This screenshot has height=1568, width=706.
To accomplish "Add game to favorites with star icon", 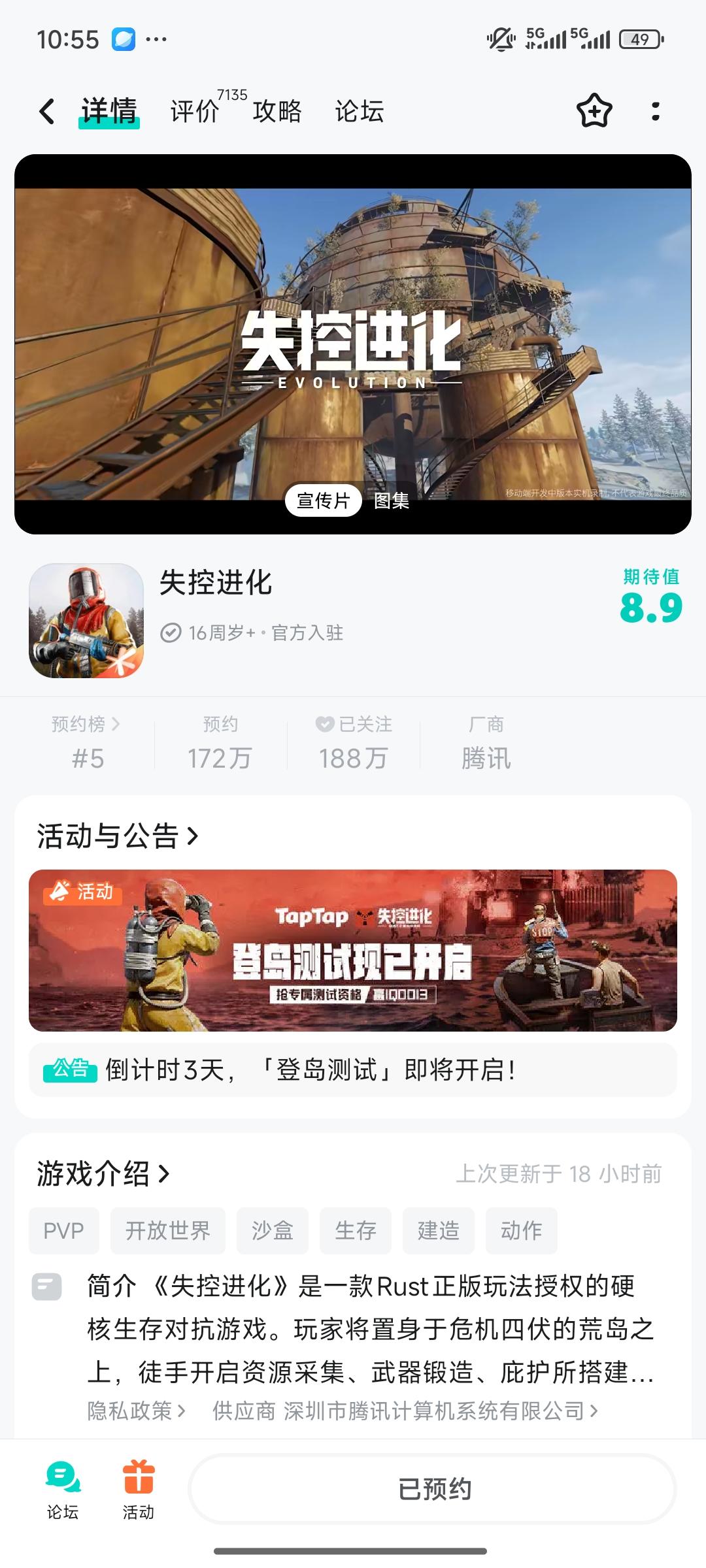I will pos(594,111).
